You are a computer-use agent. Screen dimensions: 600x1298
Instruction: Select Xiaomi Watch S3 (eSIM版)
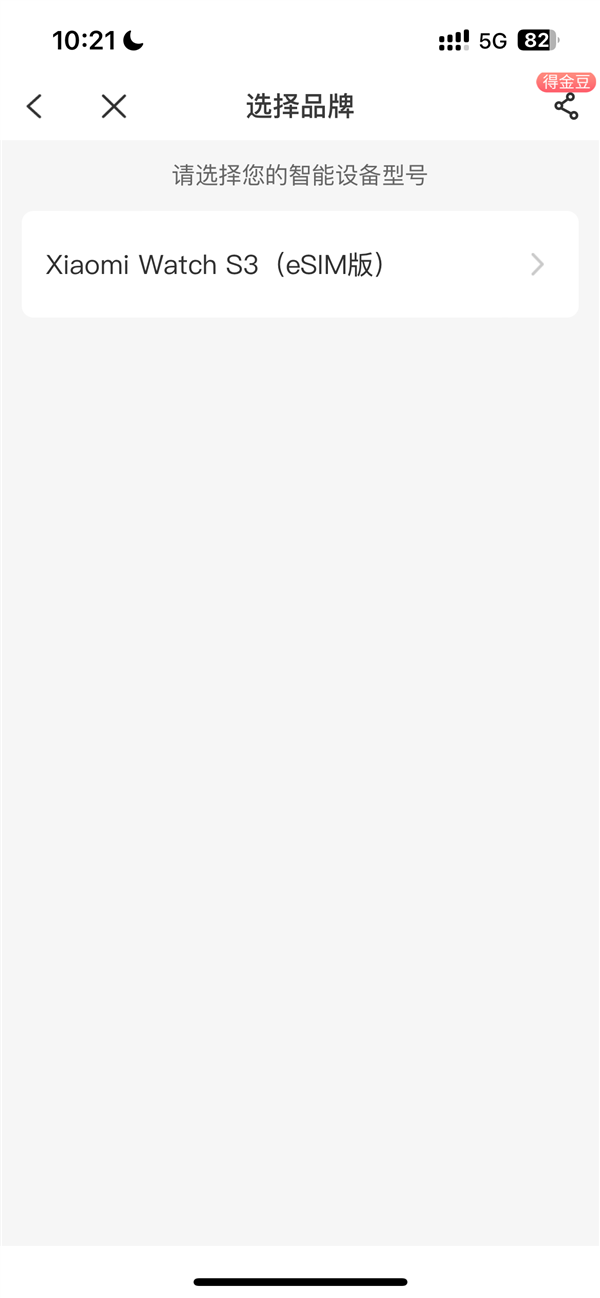(x=300, y=264)
